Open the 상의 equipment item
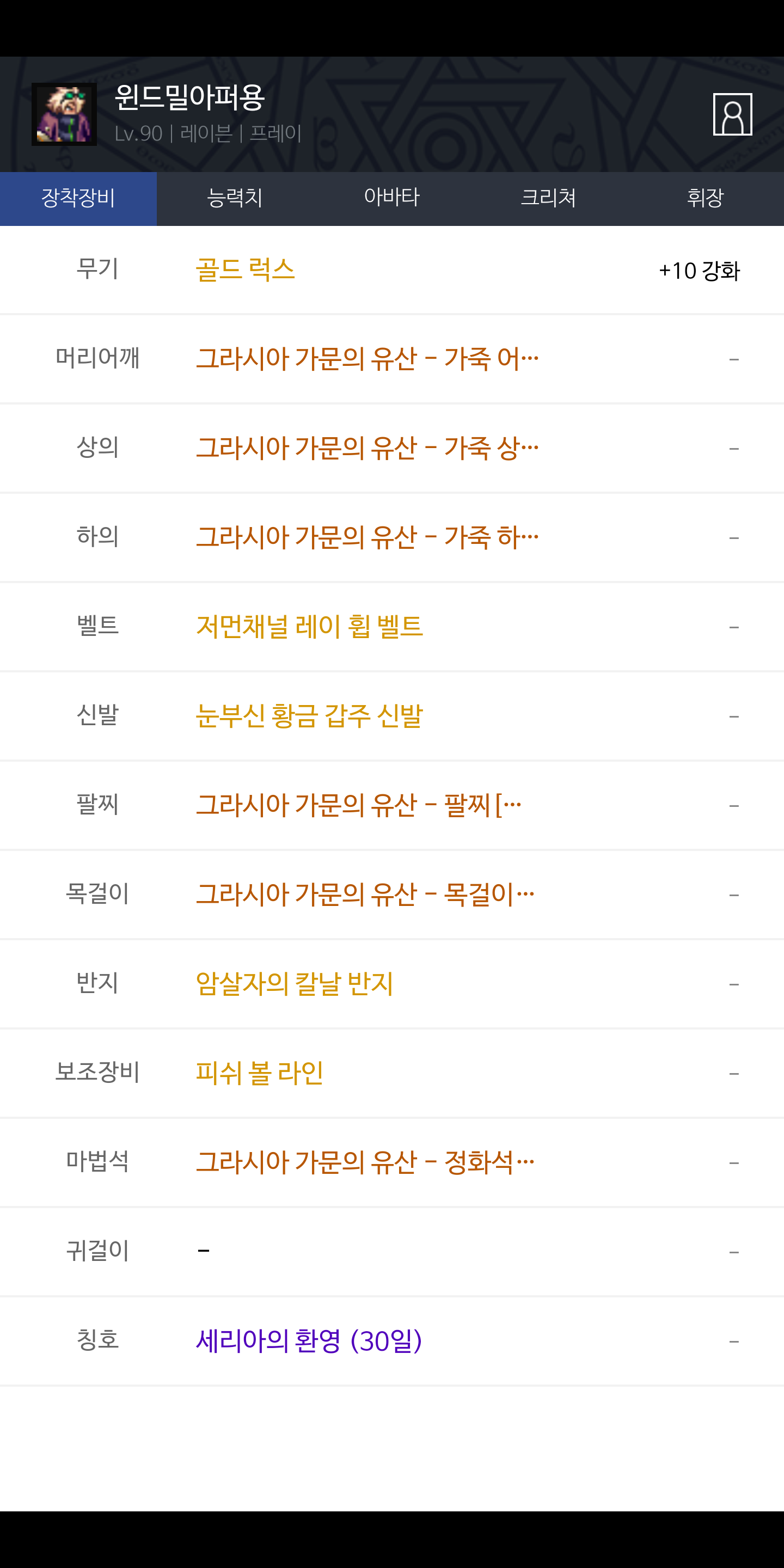 [367, 448]
